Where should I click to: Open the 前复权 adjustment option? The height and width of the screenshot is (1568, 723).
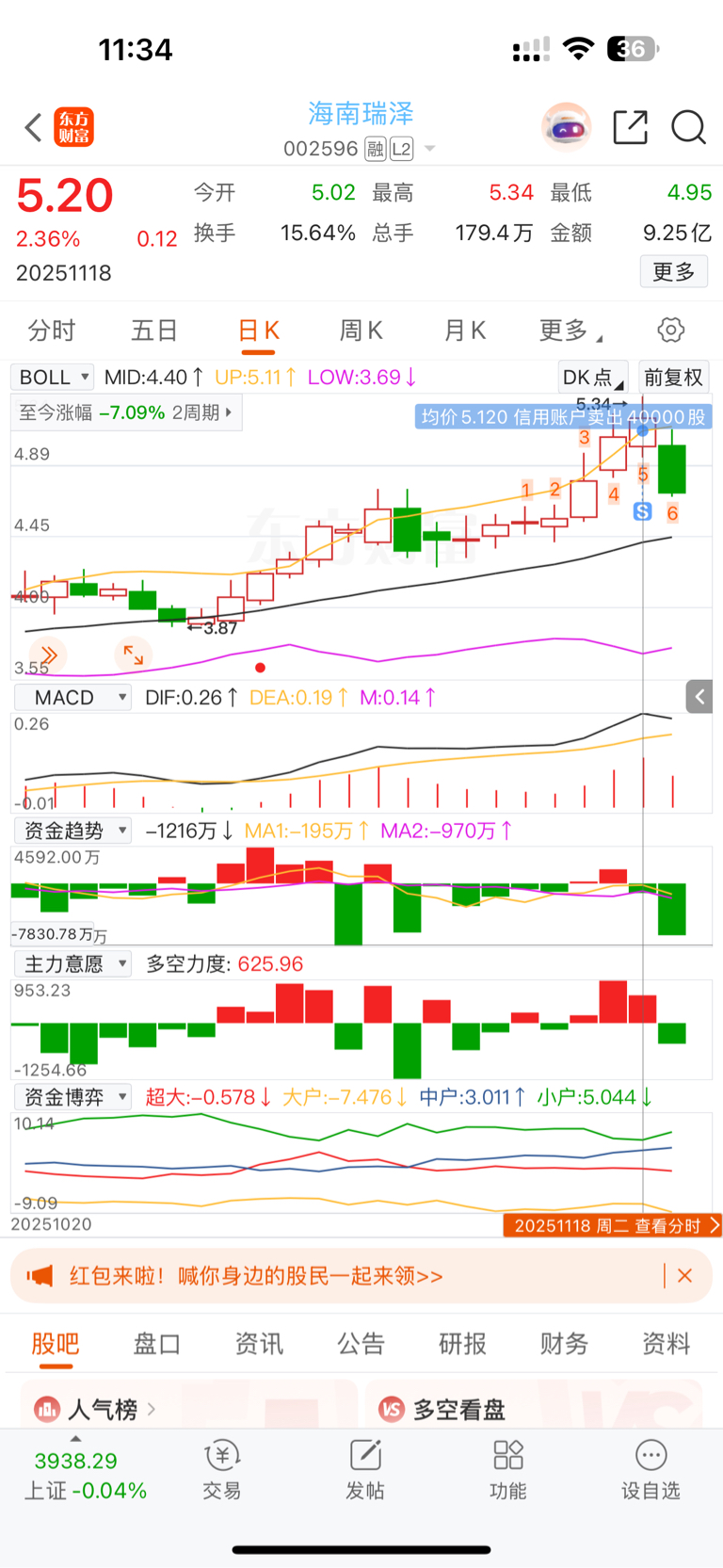point(673,378)
